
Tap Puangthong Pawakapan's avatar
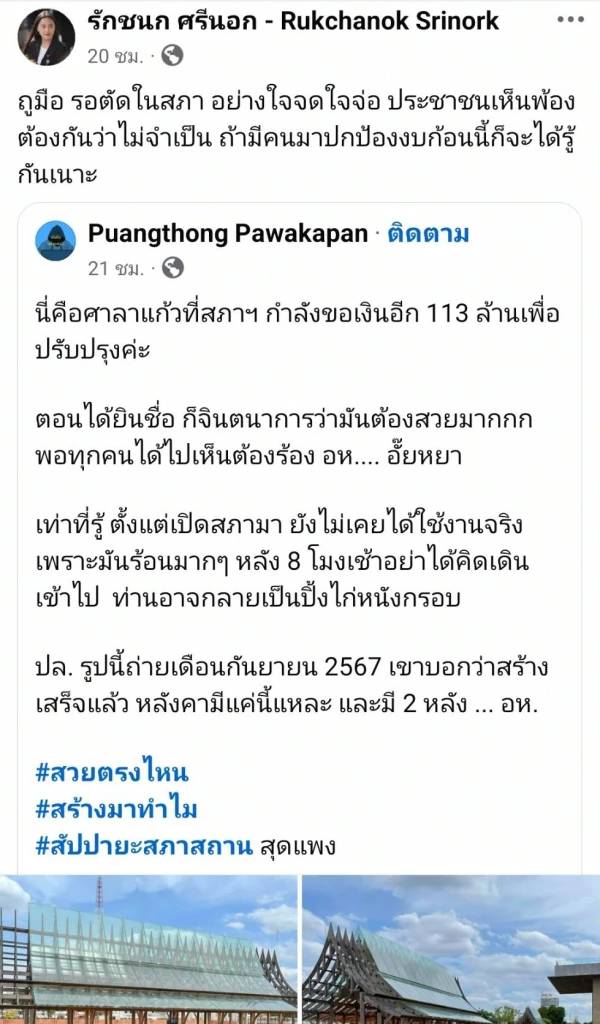56,241
